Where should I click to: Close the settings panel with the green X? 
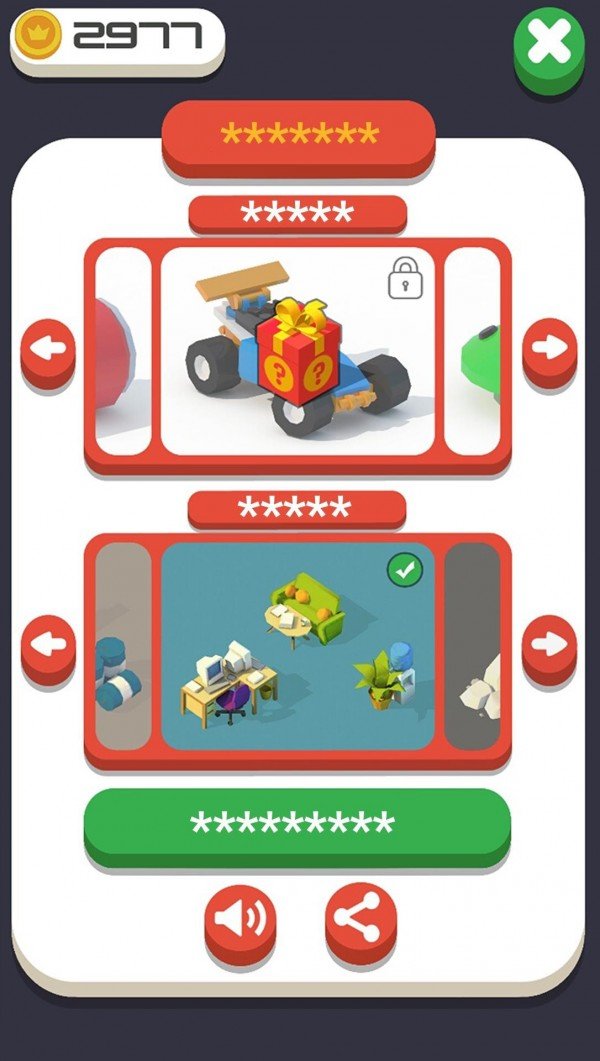[549, 44]
